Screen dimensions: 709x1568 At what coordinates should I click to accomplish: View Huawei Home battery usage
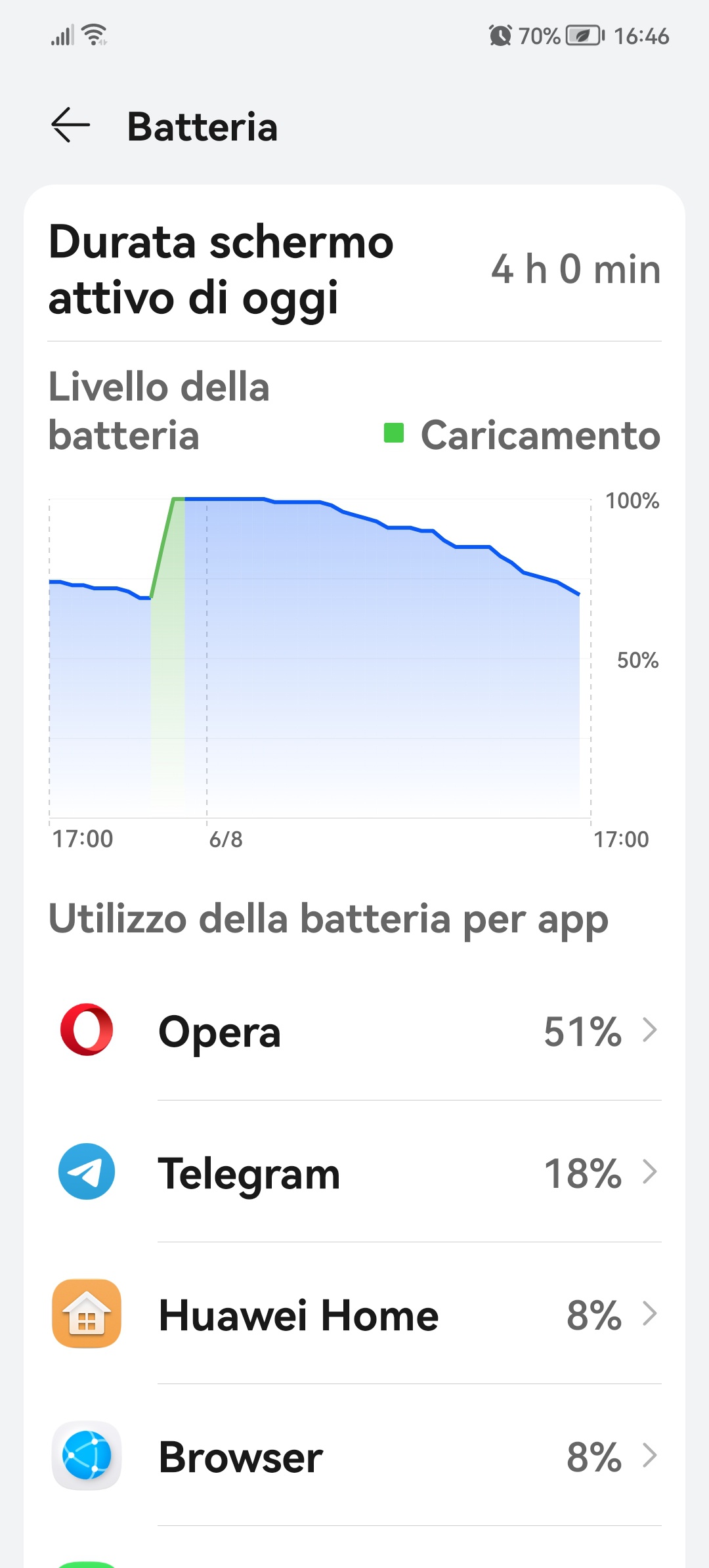click(x=354, y=1314)
